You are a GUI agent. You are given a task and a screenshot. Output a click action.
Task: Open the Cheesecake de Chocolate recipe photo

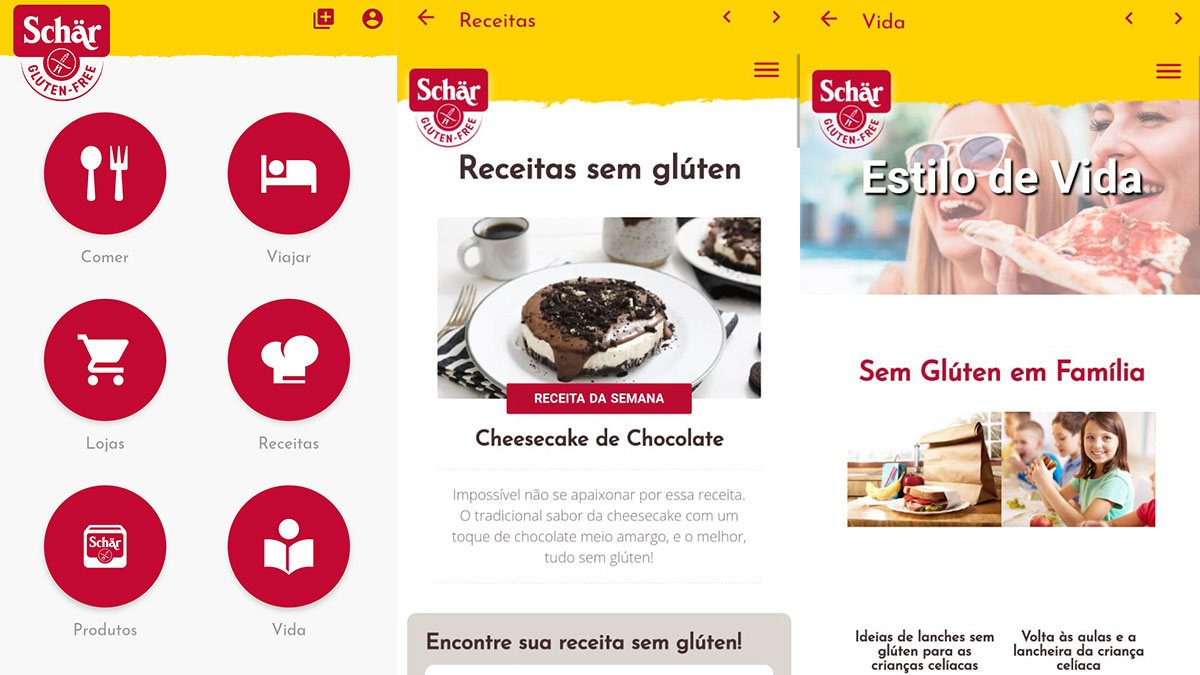coord(598,300)
